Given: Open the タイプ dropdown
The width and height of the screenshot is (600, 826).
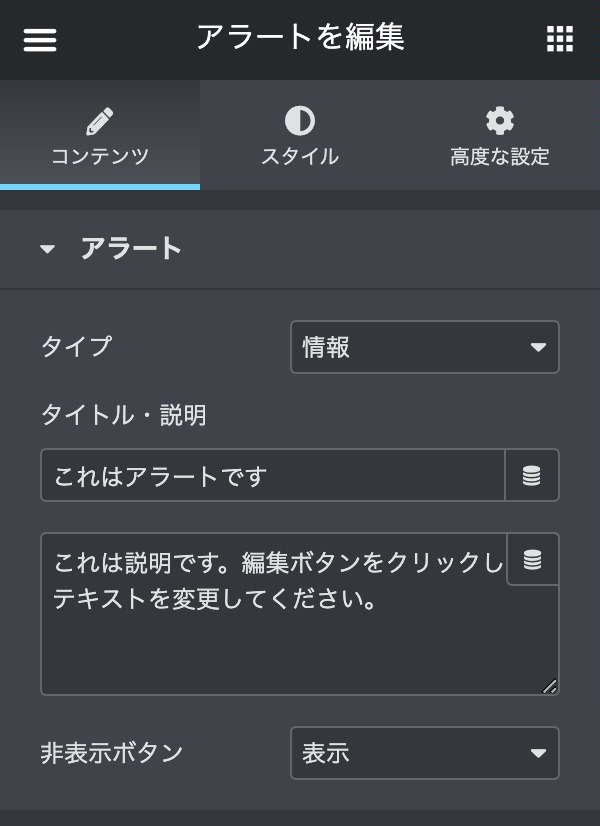Looking at the screenshot, I should coord(424,347).
